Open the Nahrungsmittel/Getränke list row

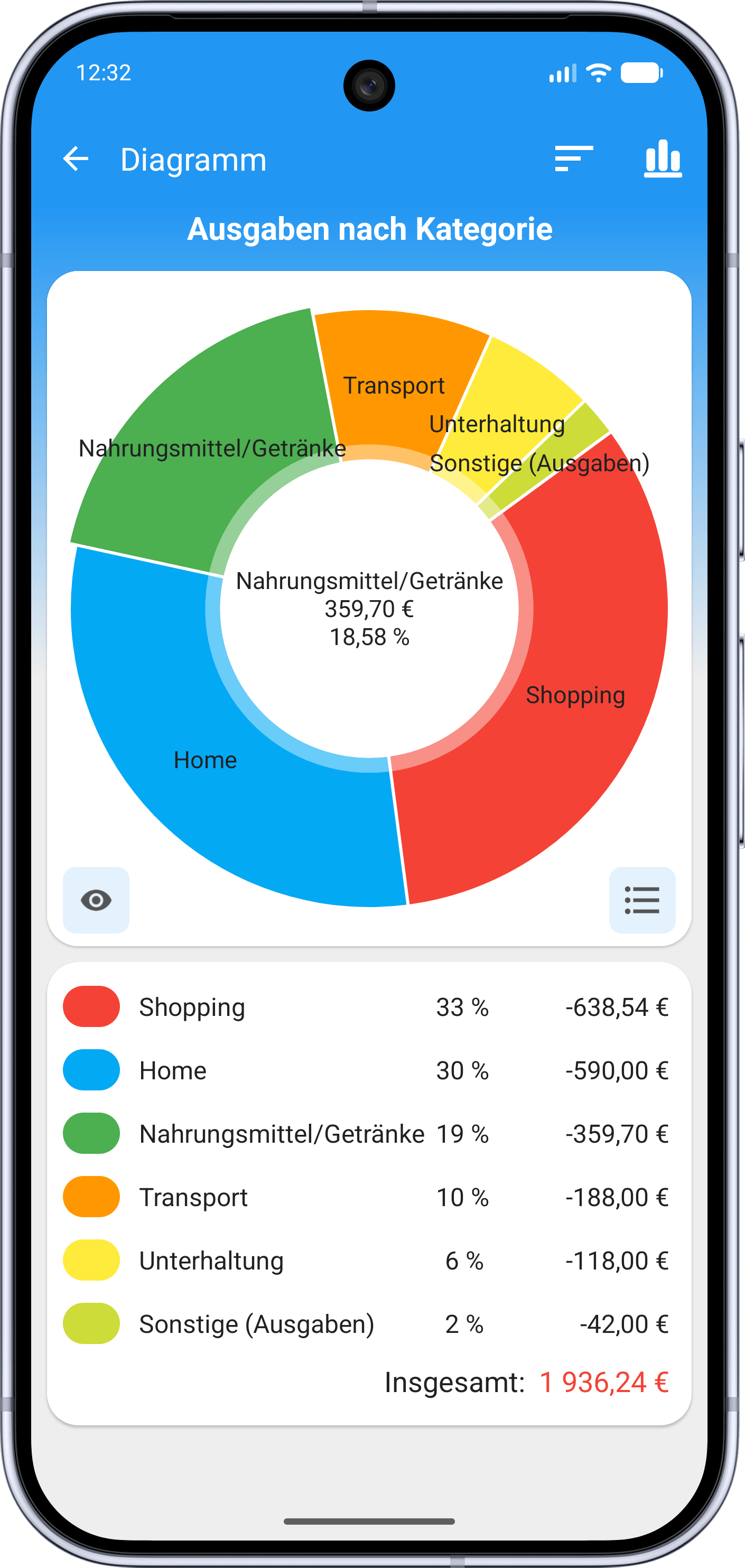click(x=369, y=1134)
